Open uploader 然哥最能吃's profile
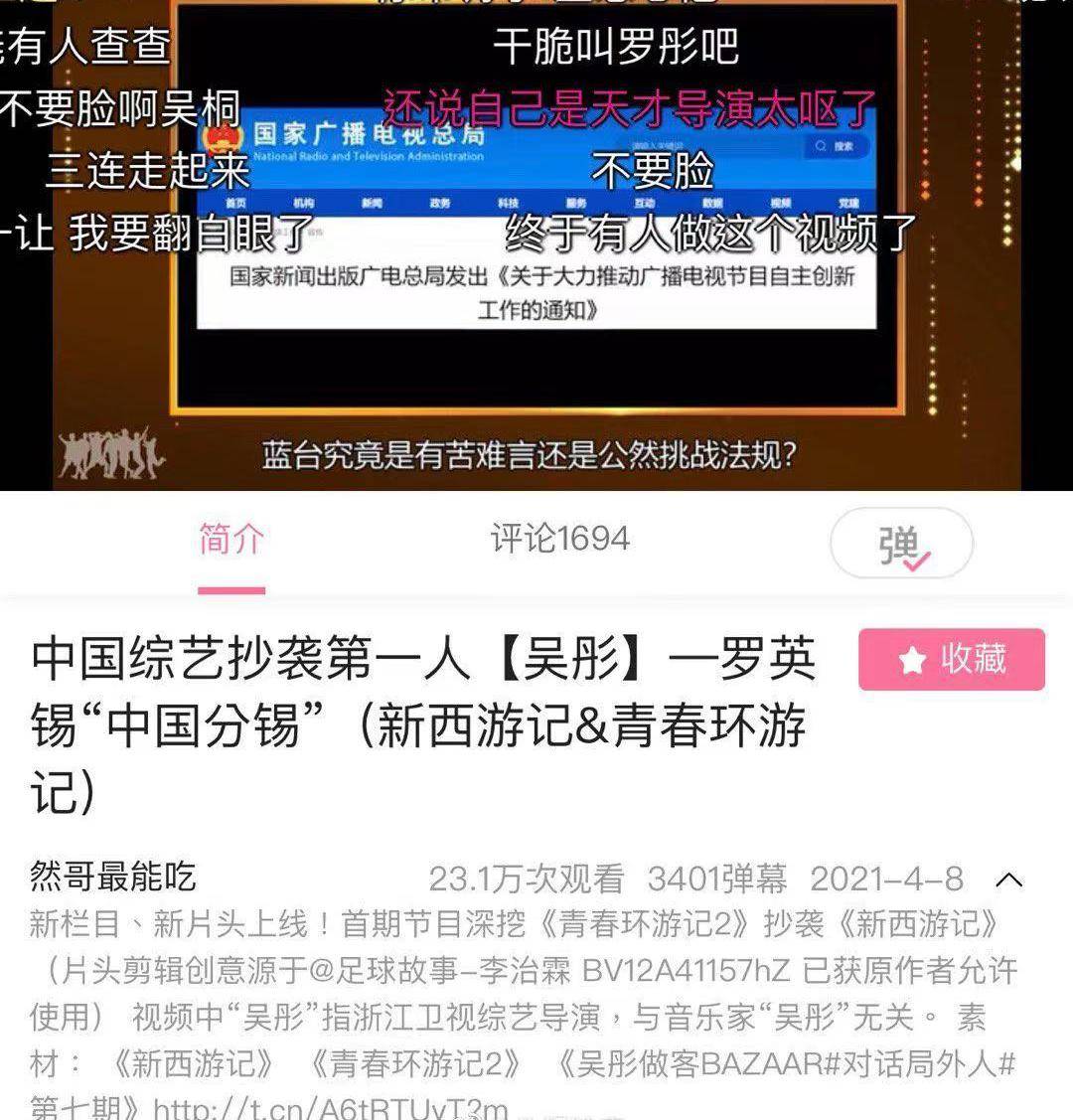1073x1120 pixels. 113,877
